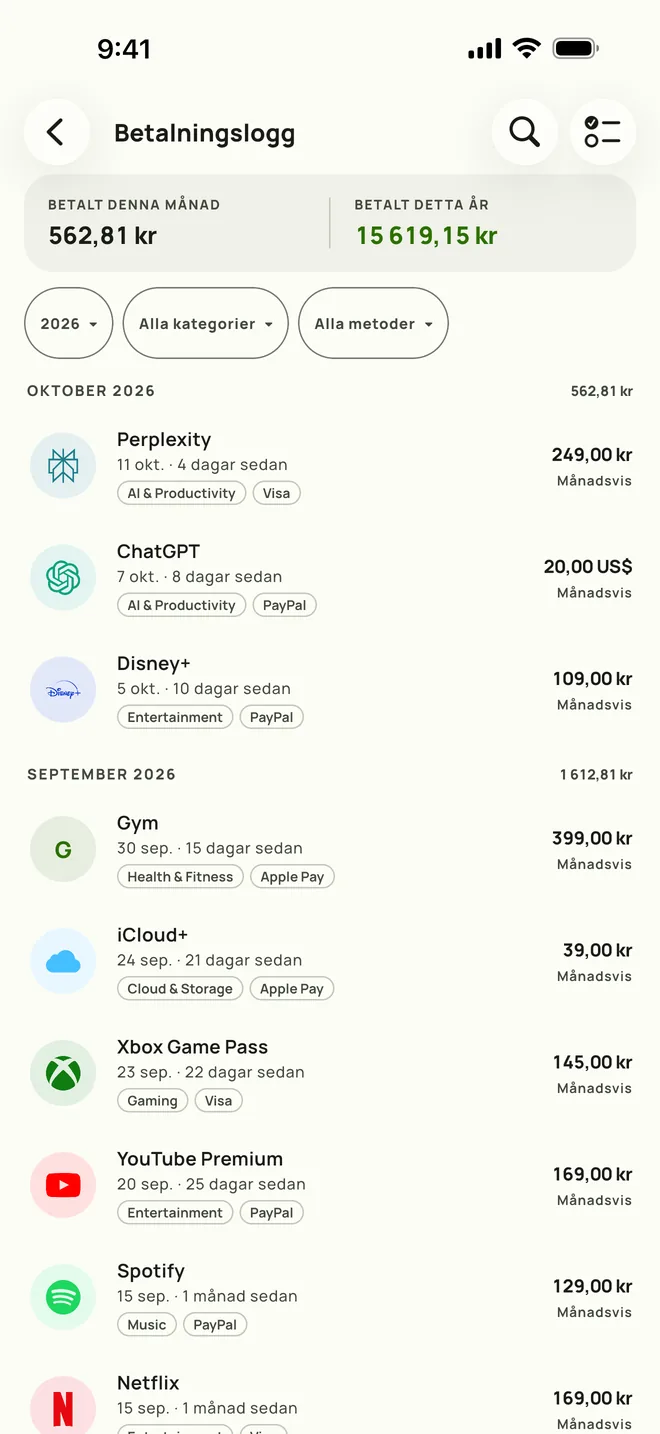Open the select-items checklist icon
This screenshot has height=1434, width=660.
pos(603,132)
